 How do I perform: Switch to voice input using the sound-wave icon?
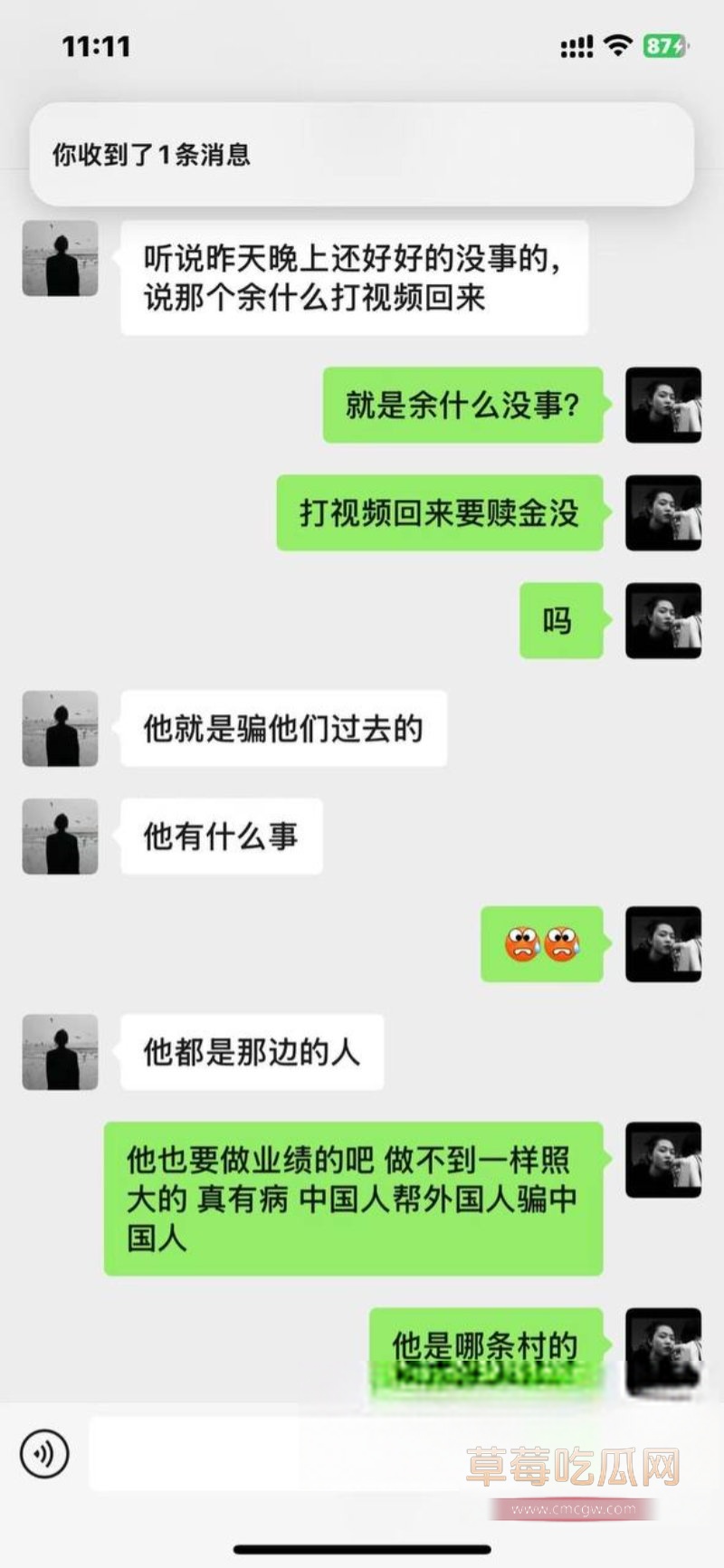pos(44,1454)
